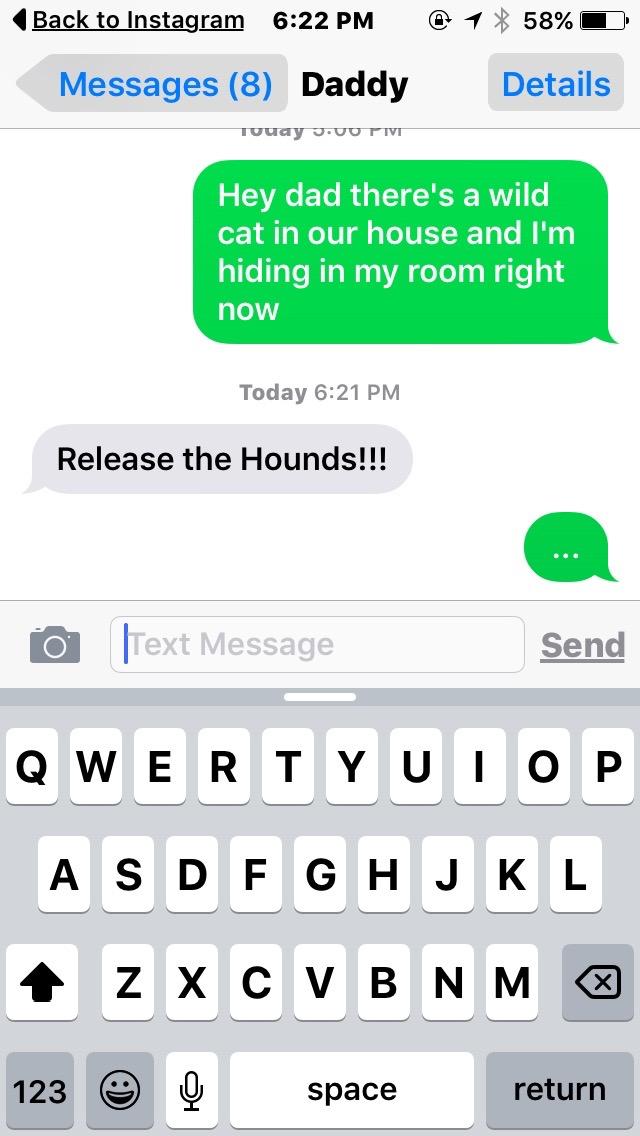640x1136 pixels.
Task: Open Details for Daddy conversation
Action: click(x=556, y=84)
